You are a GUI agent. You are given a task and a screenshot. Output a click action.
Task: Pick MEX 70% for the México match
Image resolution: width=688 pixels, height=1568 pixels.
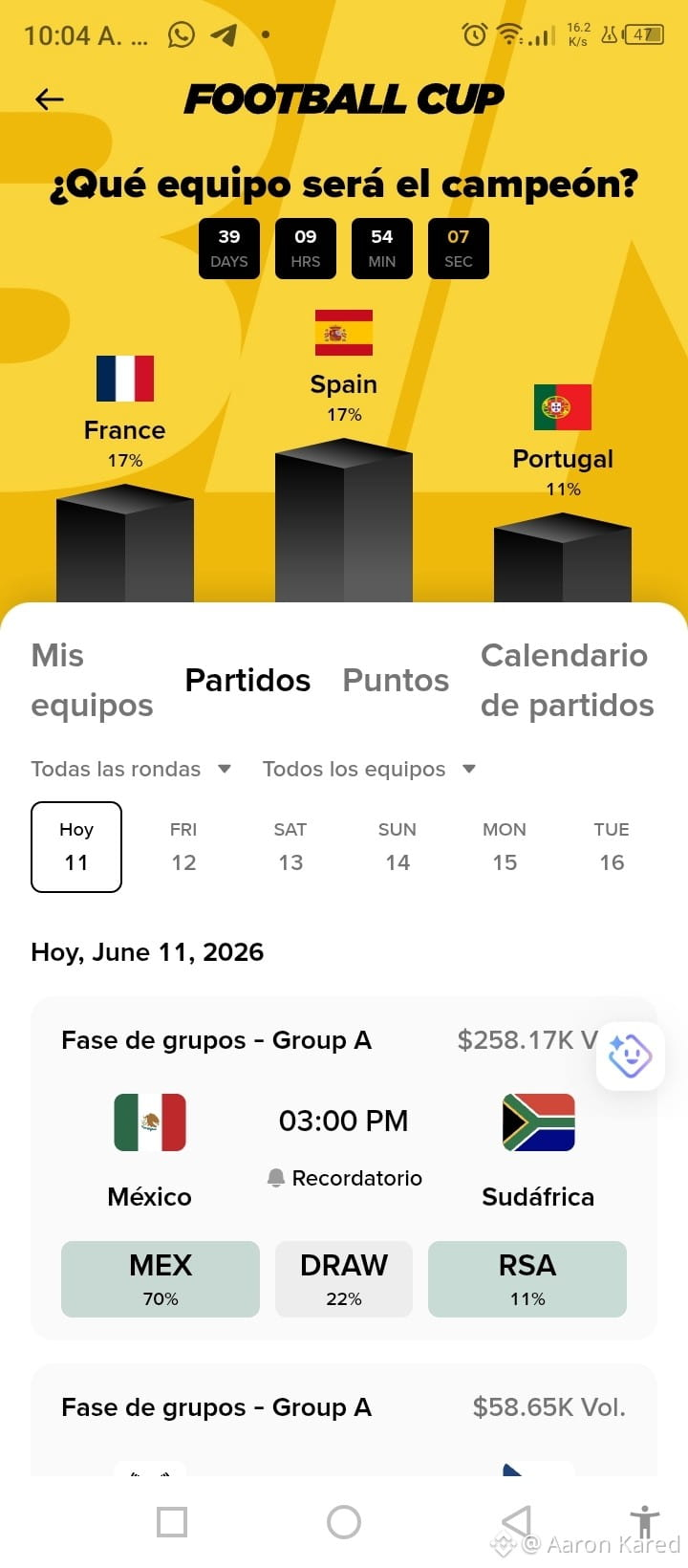pos(161,1279)
